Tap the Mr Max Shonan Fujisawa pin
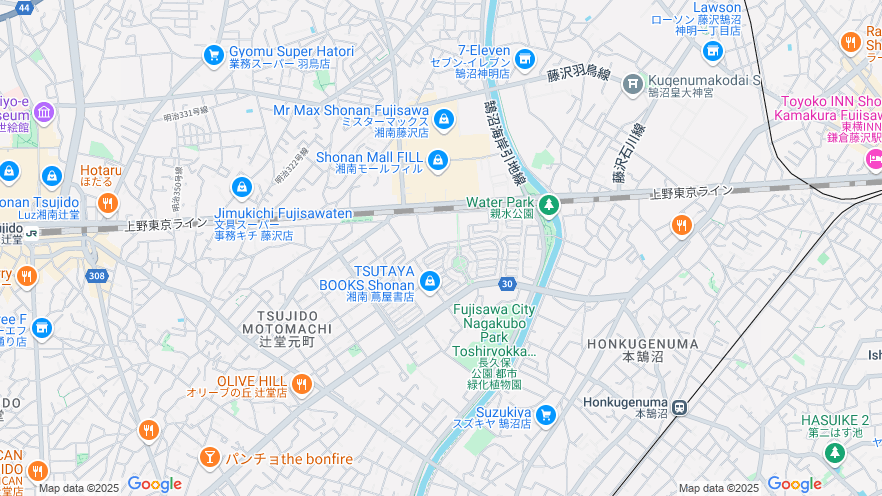 (444, 121)
